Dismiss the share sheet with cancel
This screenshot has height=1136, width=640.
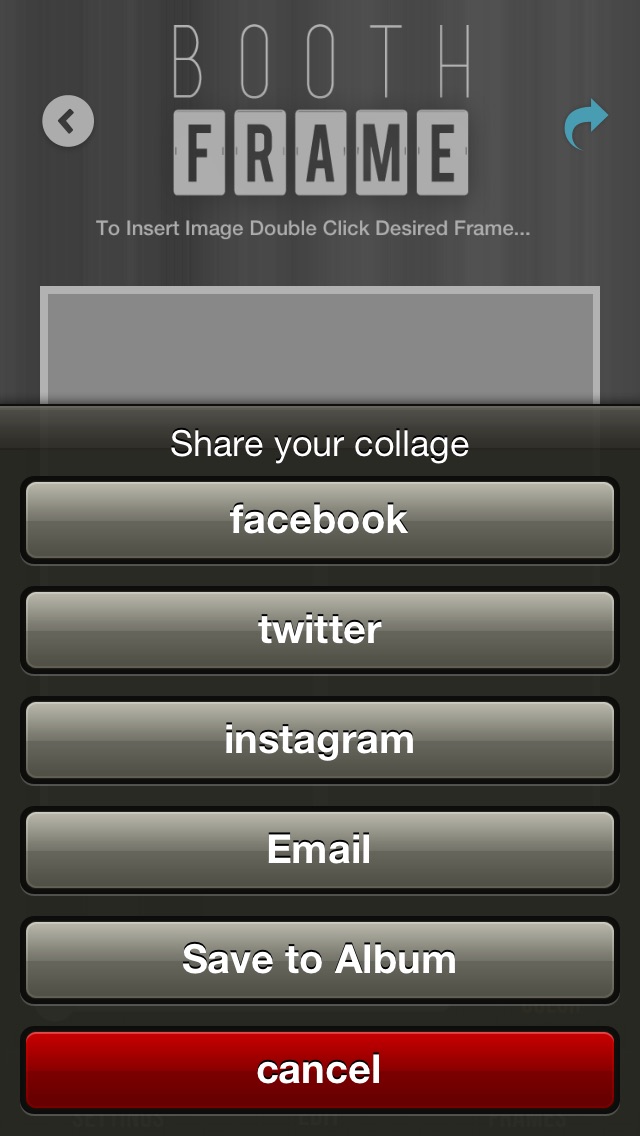pyautogui.click(x=319, y=1070)
